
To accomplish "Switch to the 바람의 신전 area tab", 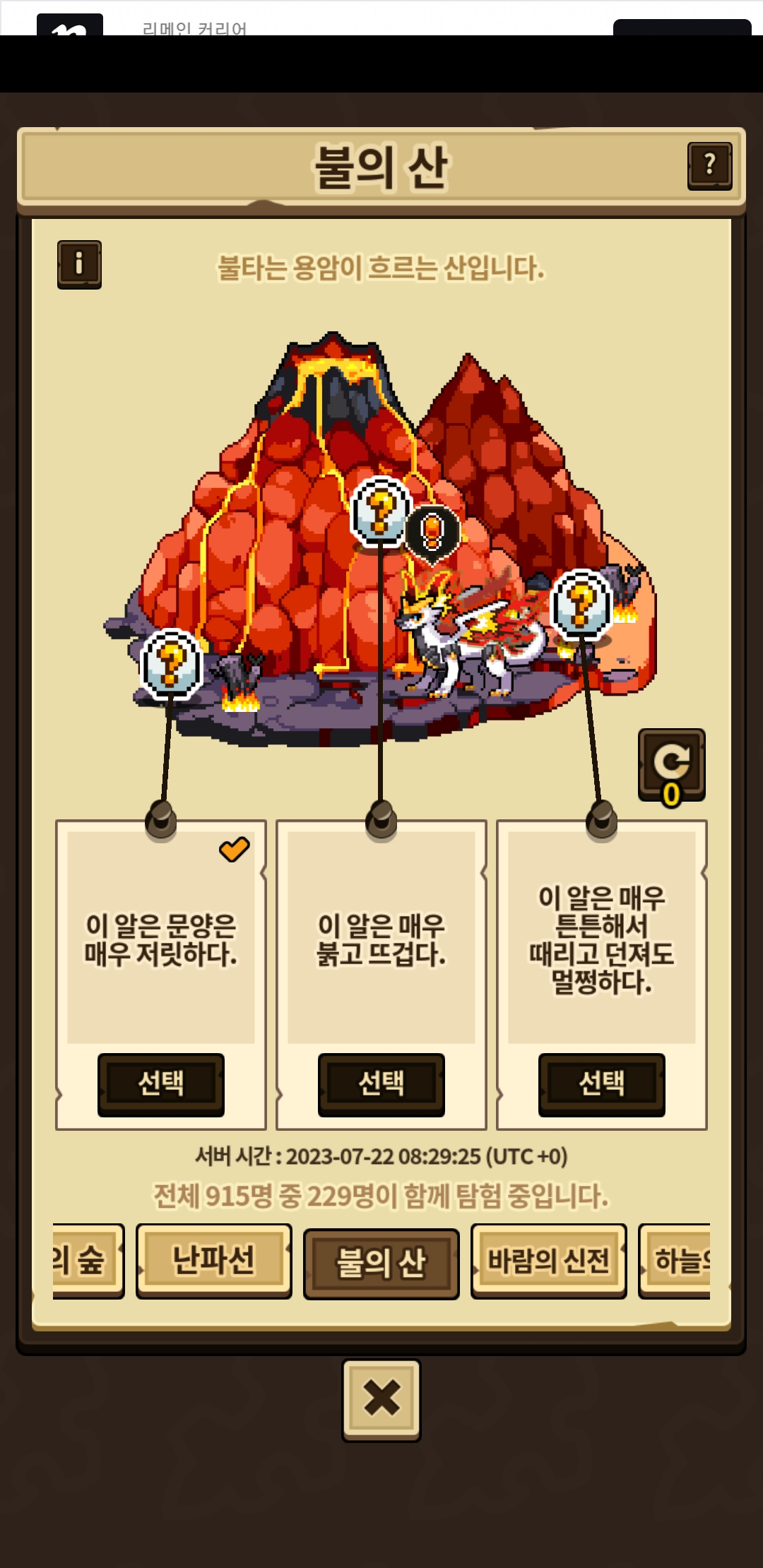I will [x=549, y=1261].
